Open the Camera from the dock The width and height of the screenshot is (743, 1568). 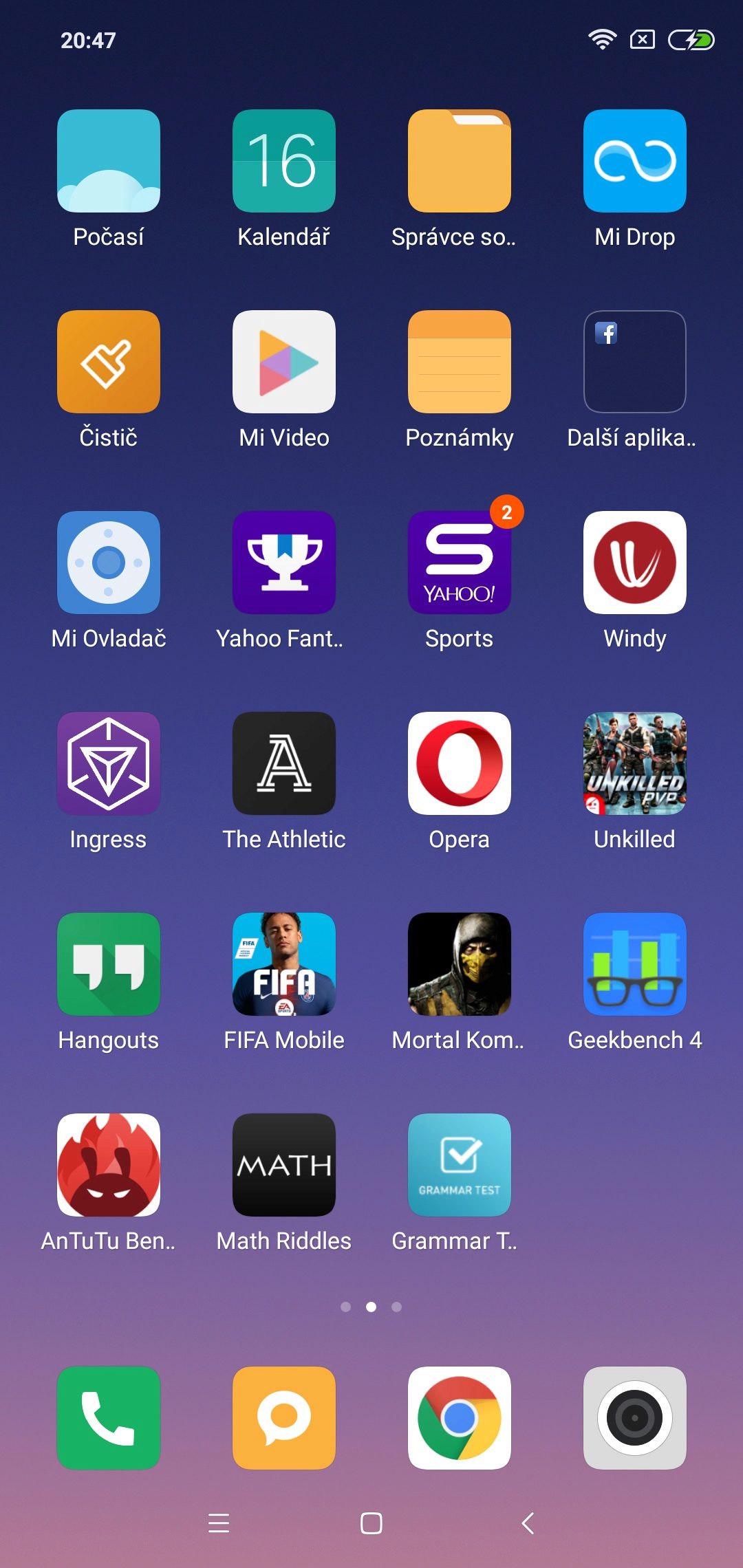635,1418
